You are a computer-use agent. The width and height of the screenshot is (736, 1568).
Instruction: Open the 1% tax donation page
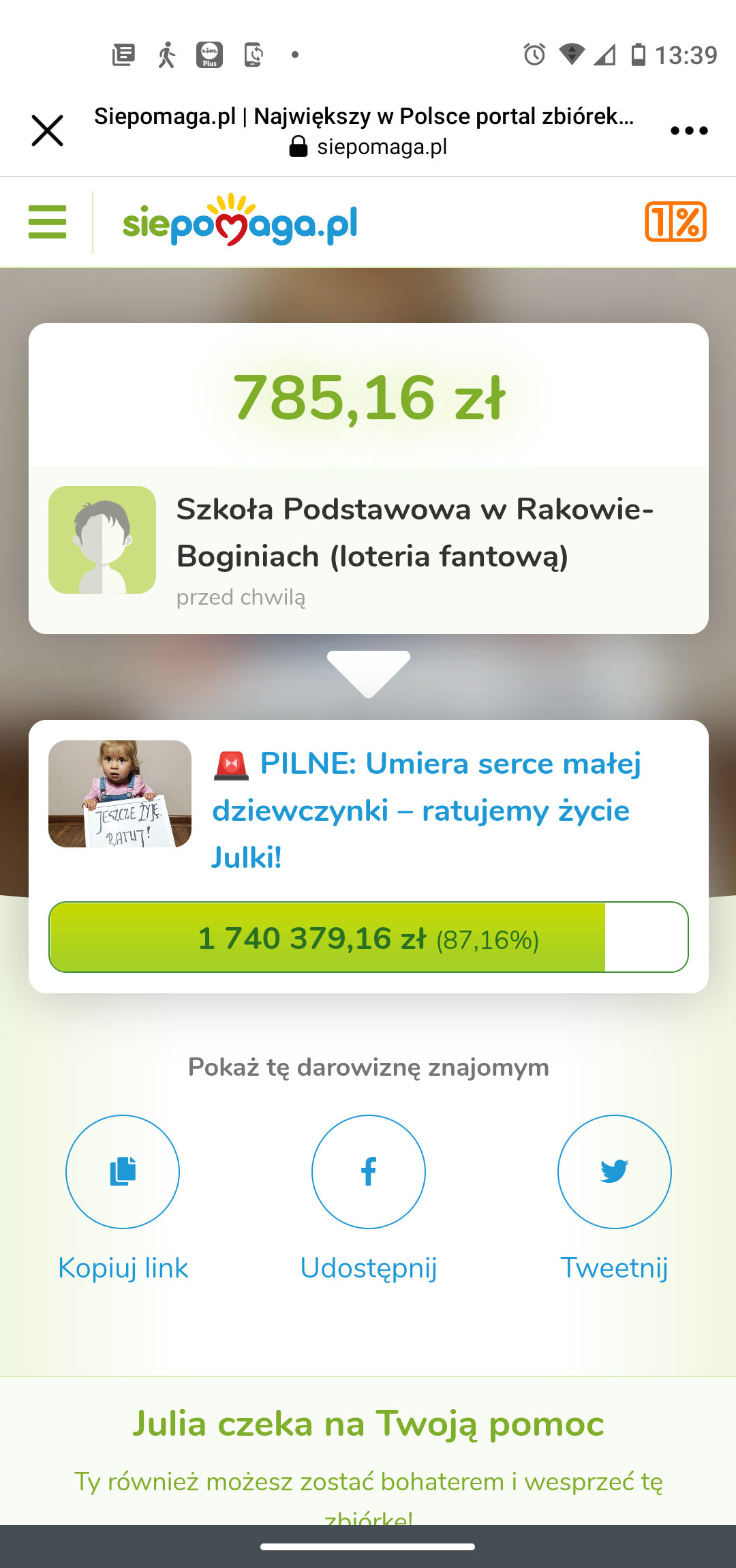[x=675, y=222]
